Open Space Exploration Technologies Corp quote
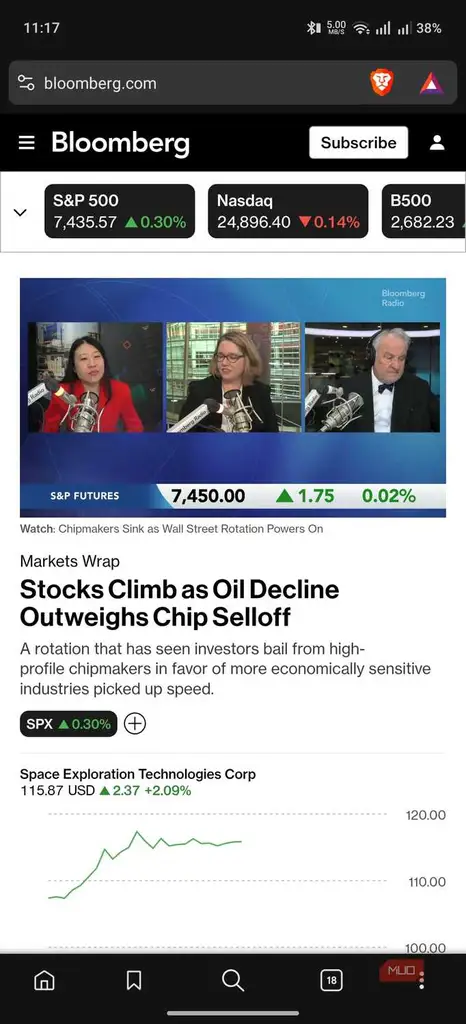Image resolution: width=466 pixels, height=1024 pixels. 138,775
